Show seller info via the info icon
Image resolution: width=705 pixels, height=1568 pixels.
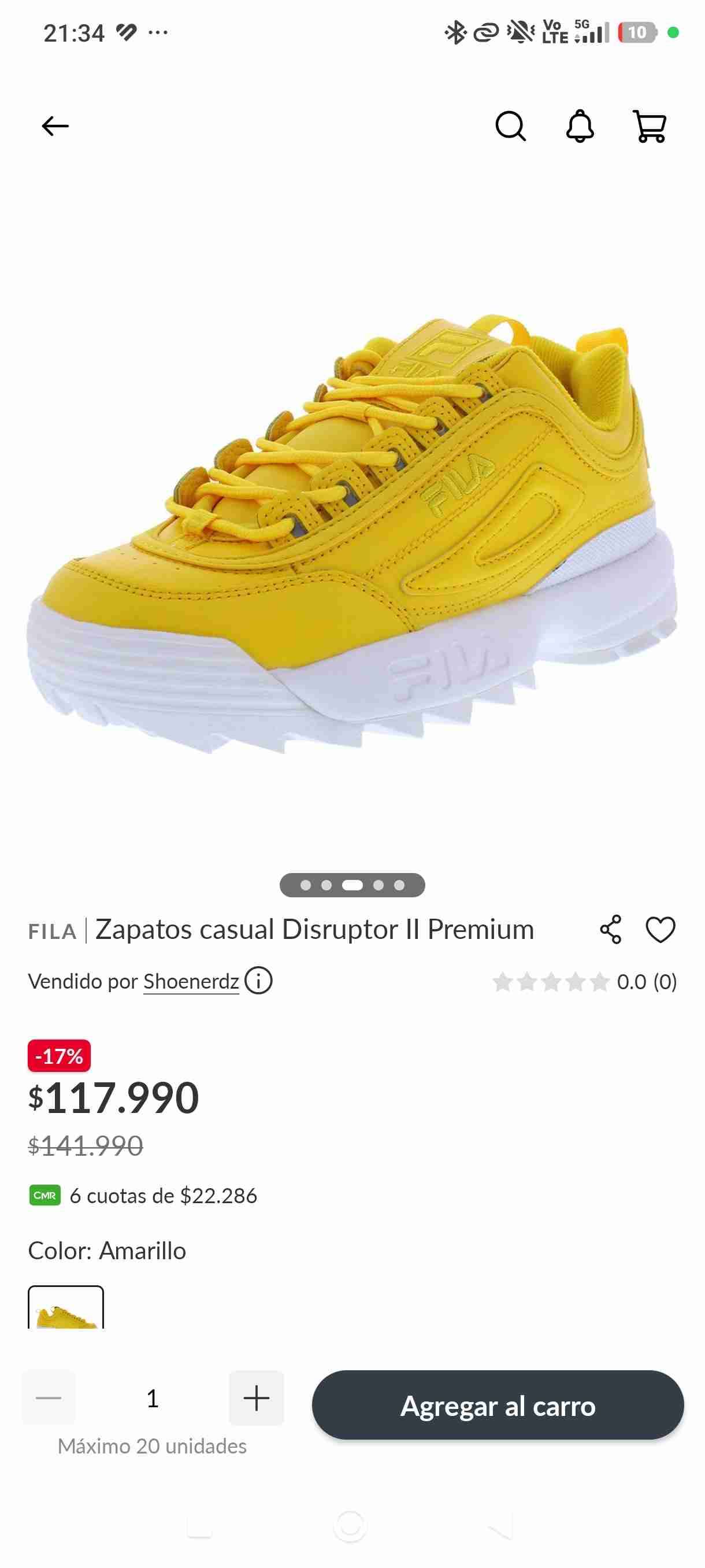258,981
